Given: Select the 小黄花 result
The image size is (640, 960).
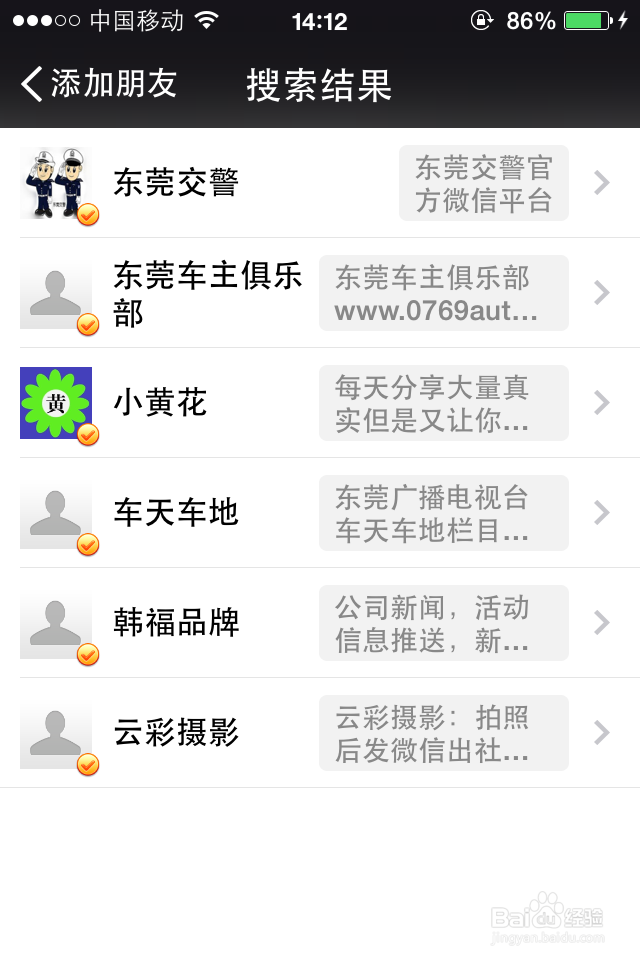Looking at the screenshot, I should (160, 403).
